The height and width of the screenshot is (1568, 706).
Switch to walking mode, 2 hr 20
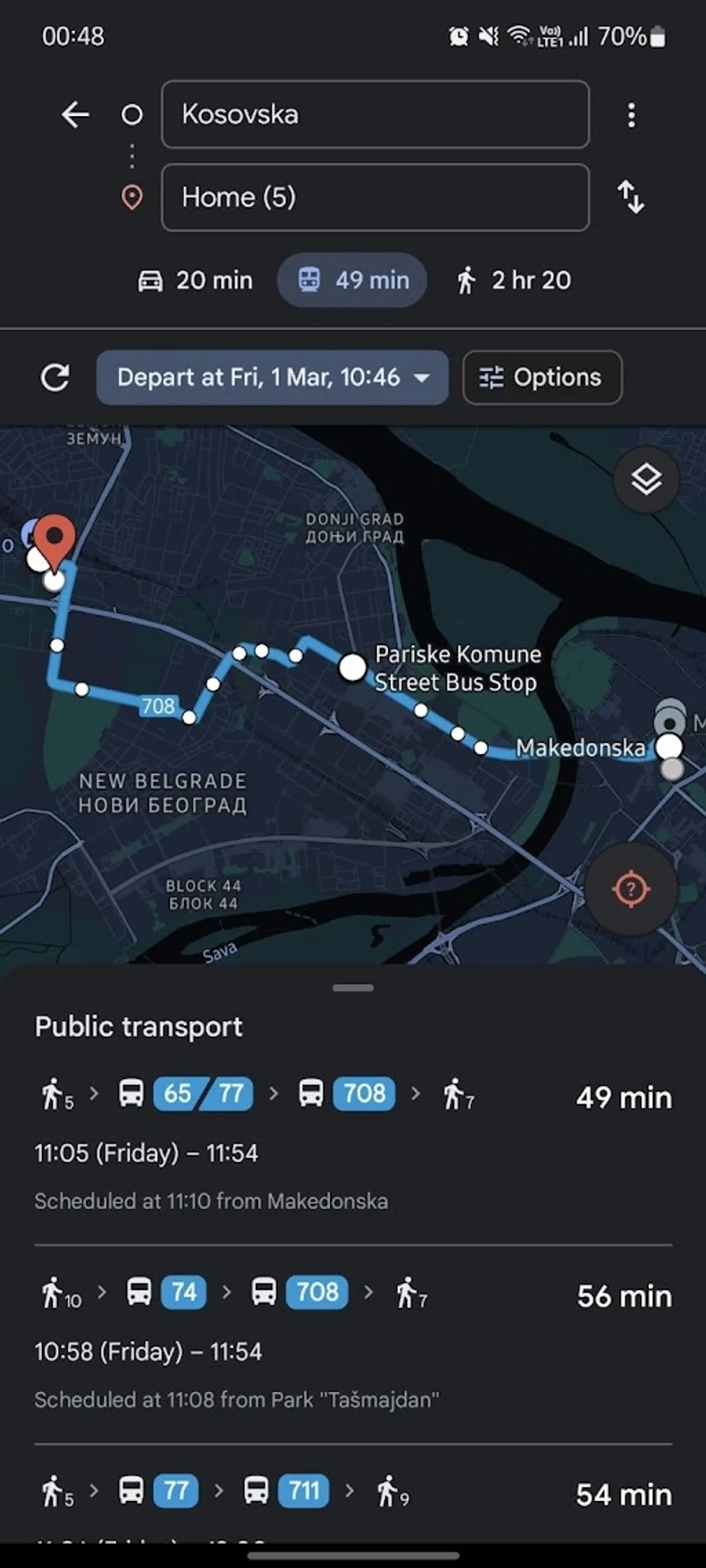[x=514, y=281]
